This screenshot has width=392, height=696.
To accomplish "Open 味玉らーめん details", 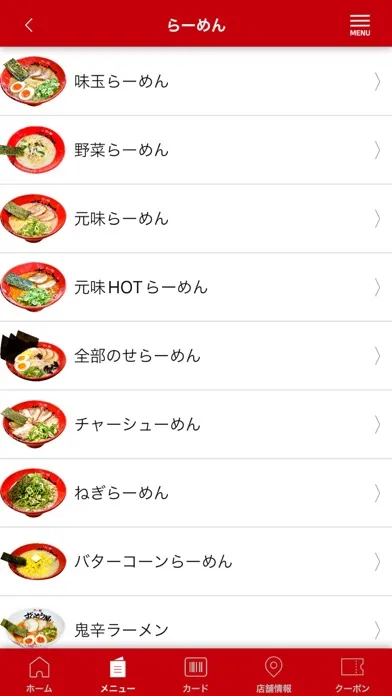I will 196,81.
